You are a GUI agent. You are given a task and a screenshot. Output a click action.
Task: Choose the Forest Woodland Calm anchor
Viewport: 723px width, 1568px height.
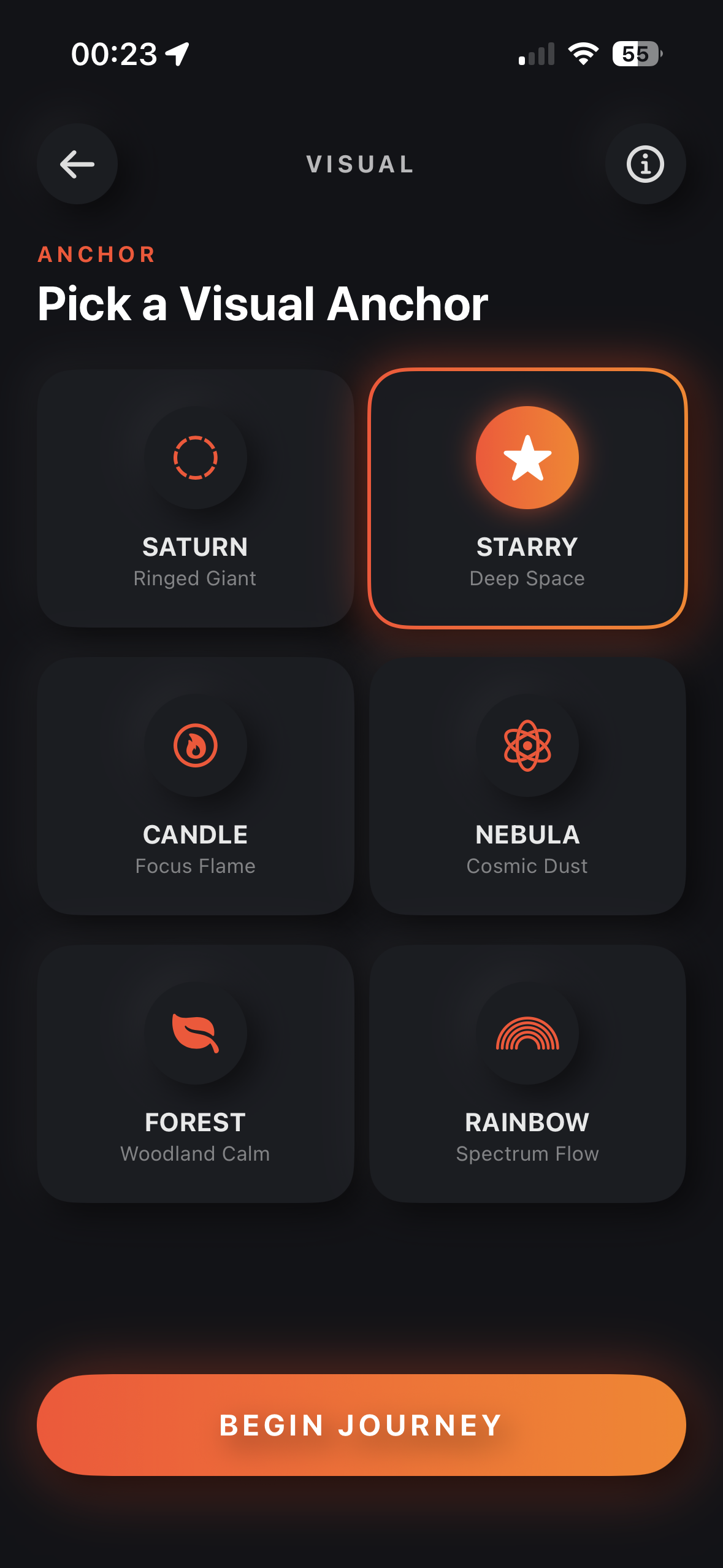(195, 1074)
